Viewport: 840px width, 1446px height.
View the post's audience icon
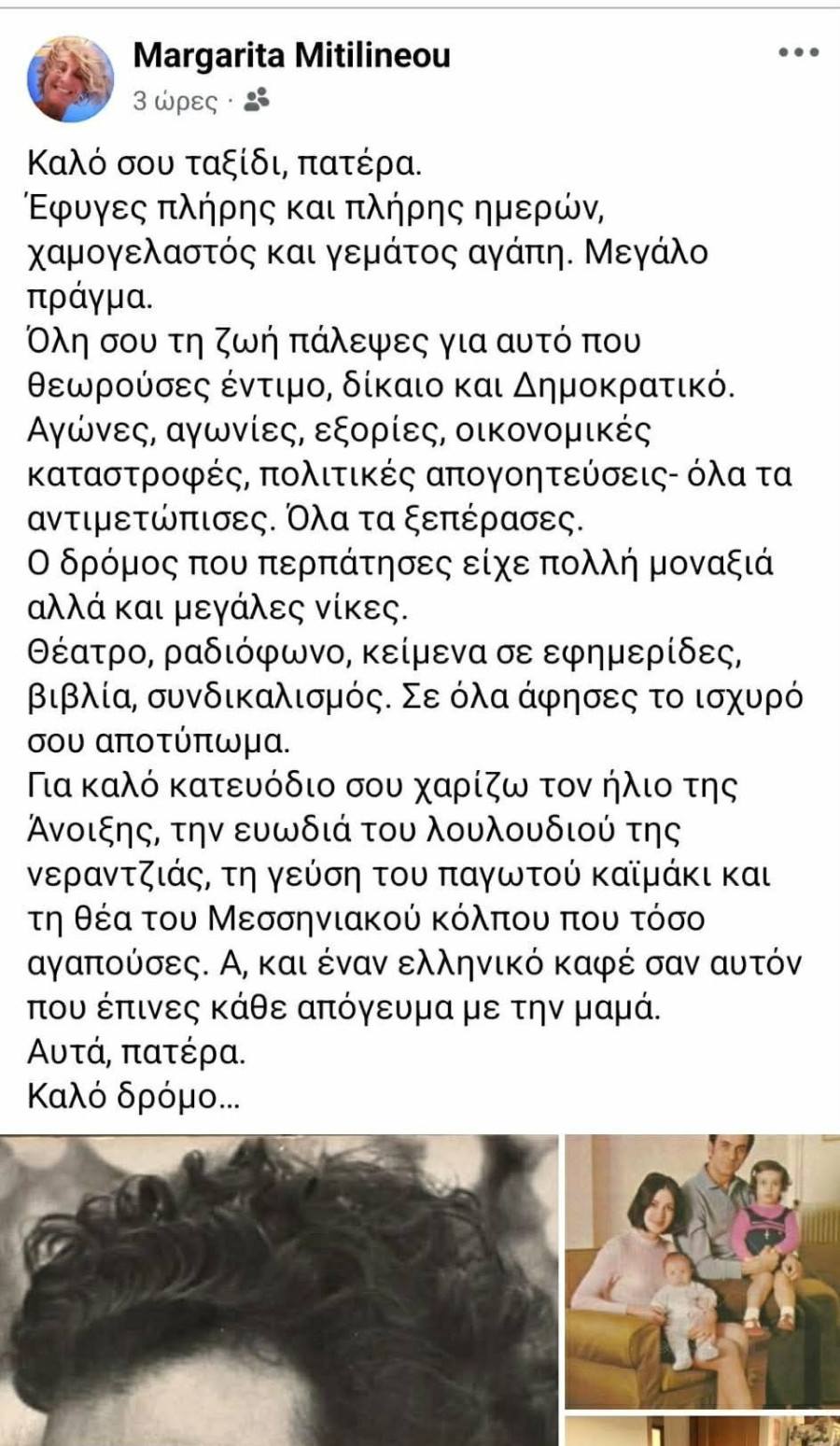point(256,100)
